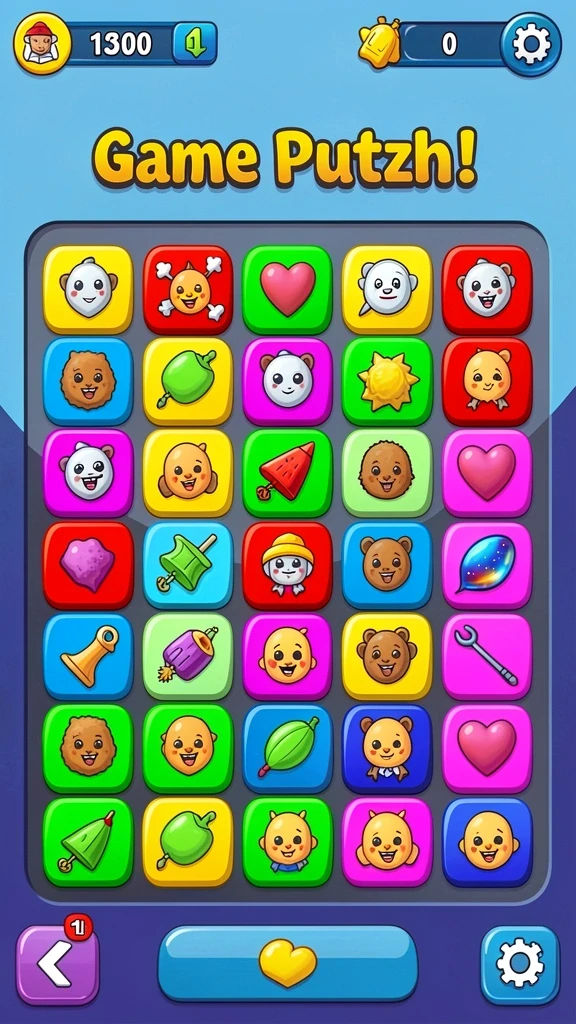This screenshot has height=1024, width=576.
Task: Select the yellow-hat character tile
Action: (287, 565)
